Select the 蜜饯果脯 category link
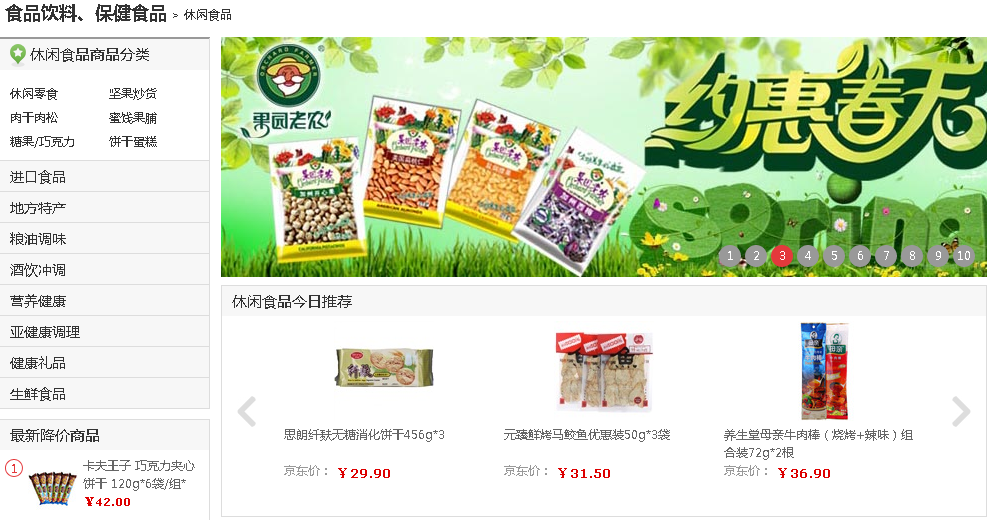This screenshot has height=520, width=991. point(133,118)
